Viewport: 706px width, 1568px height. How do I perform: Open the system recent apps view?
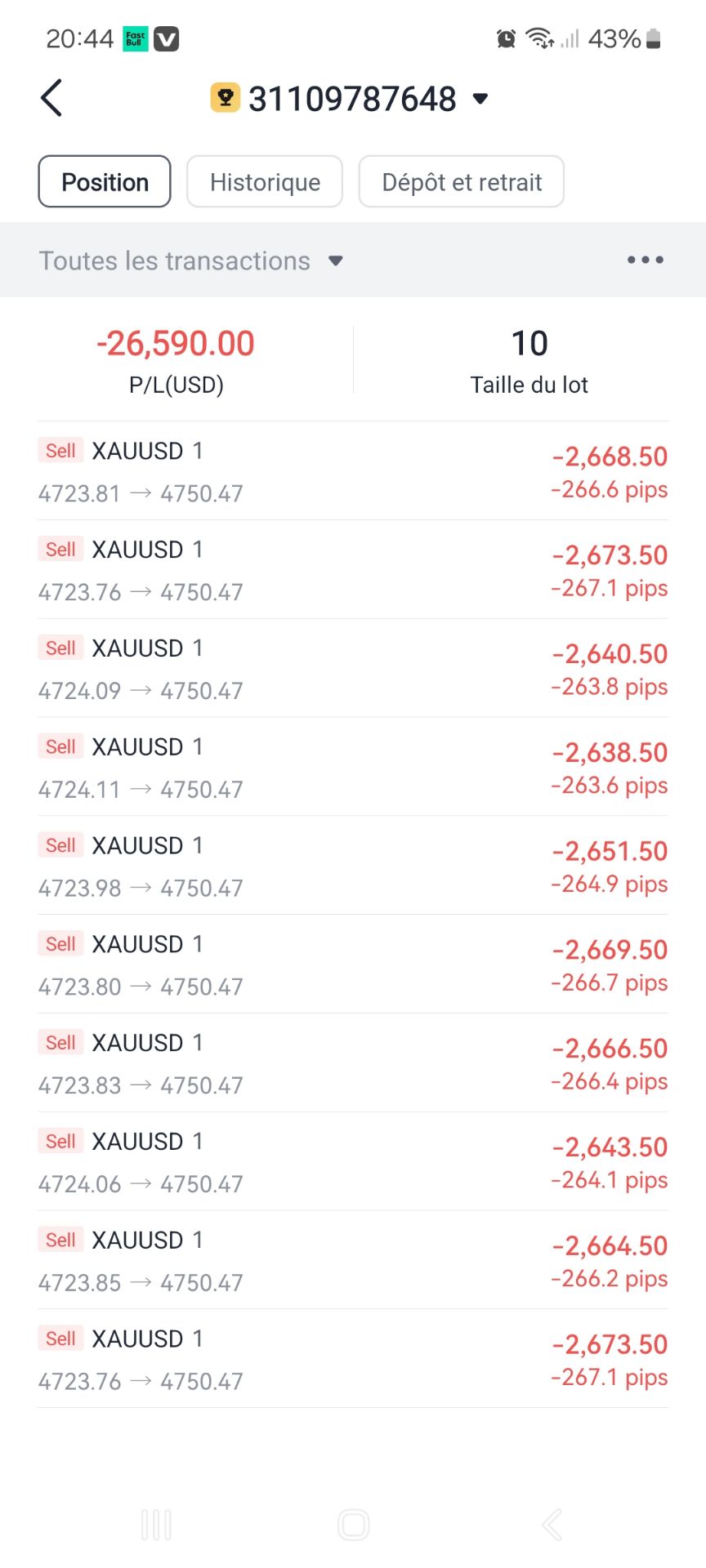pos(156,1525)
